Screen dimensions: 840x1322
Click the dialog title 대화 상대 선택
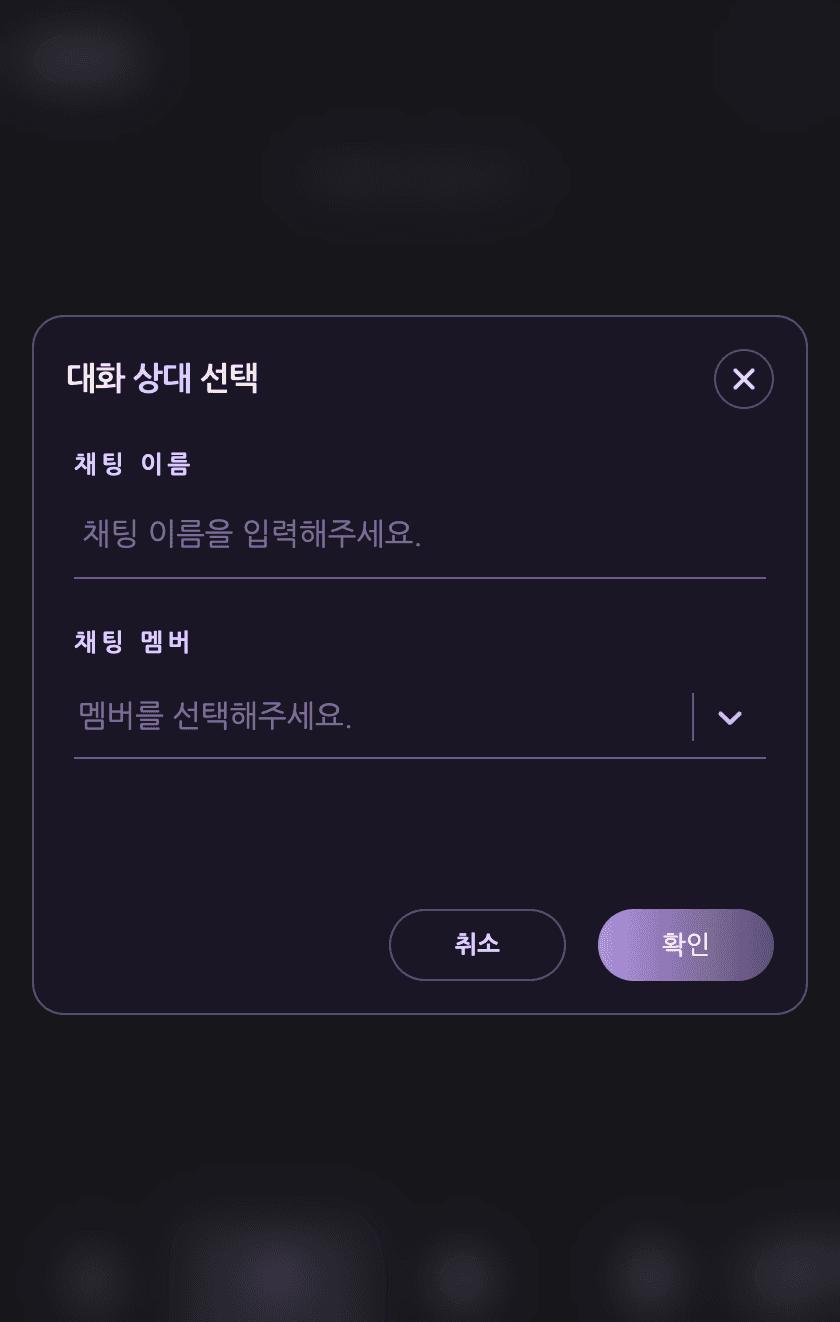(x=163, y=378)
